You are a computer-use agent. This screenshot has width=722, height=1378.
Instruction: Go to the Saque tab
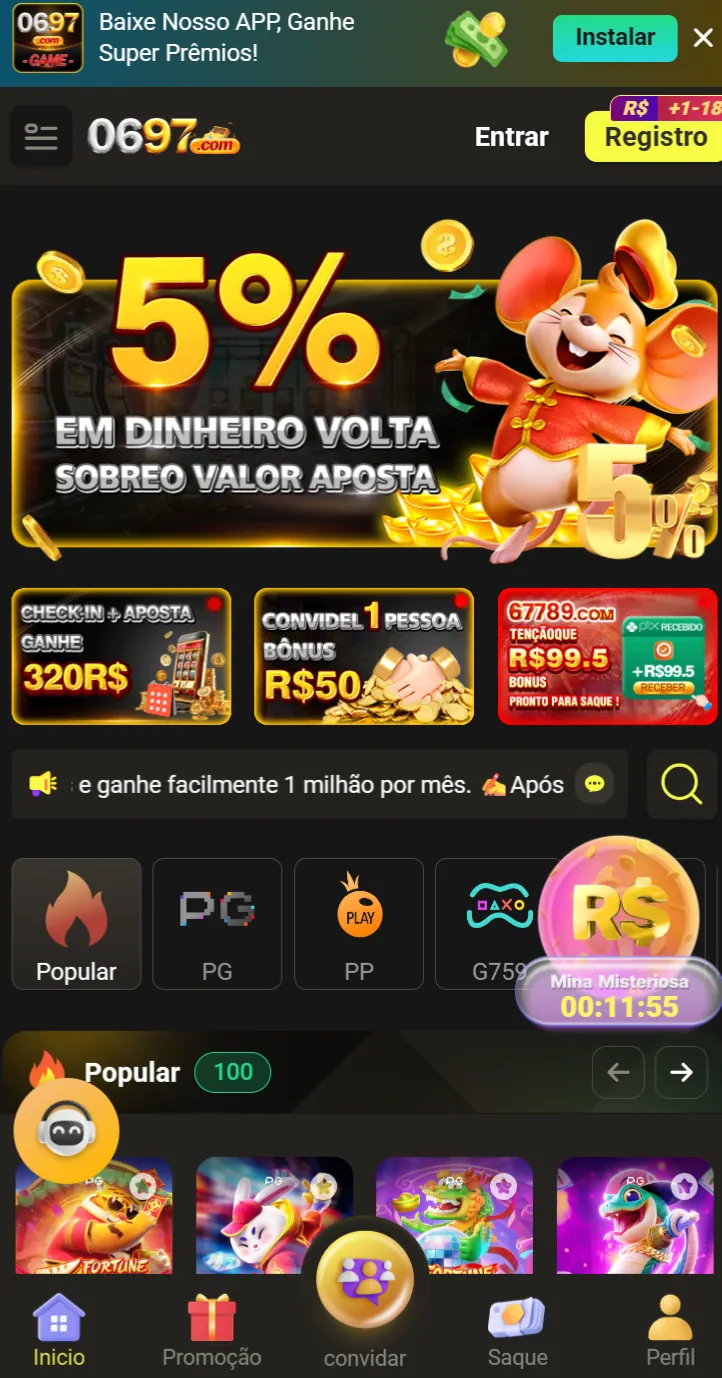click(517, 1330)
